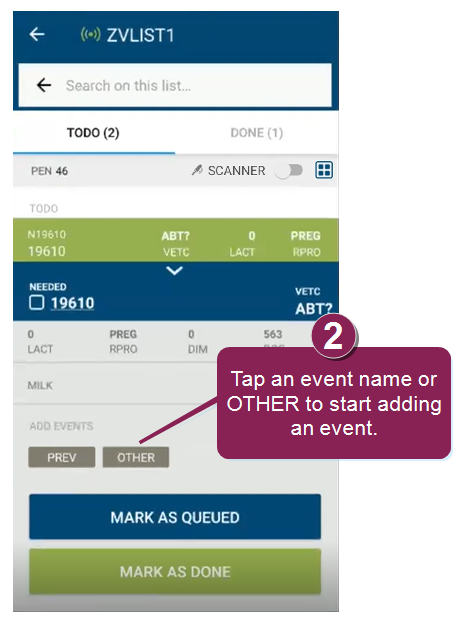Open the grid view icon
This screenshot has width=468, height=624.
coord(324,170)
